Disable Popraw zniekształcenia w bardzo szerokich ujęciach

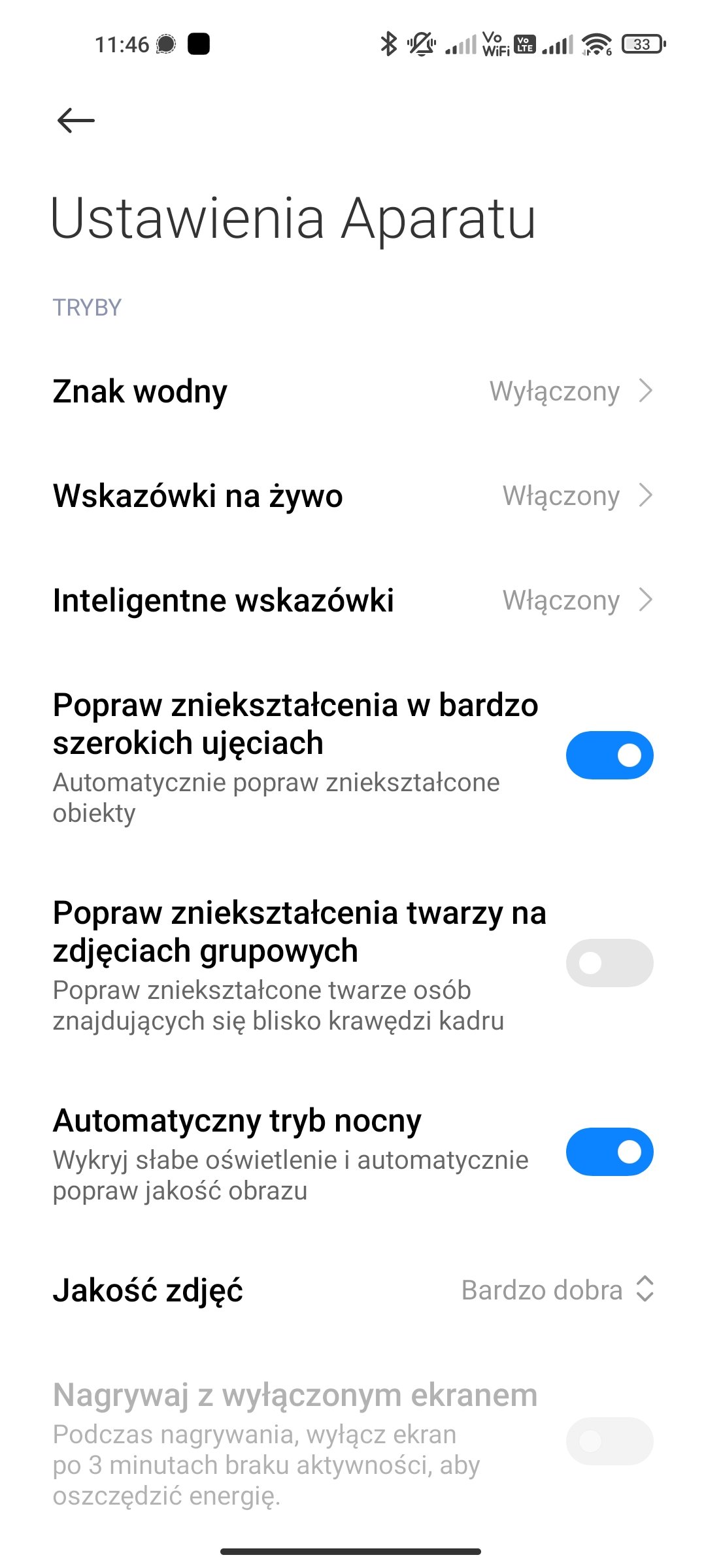609,756
